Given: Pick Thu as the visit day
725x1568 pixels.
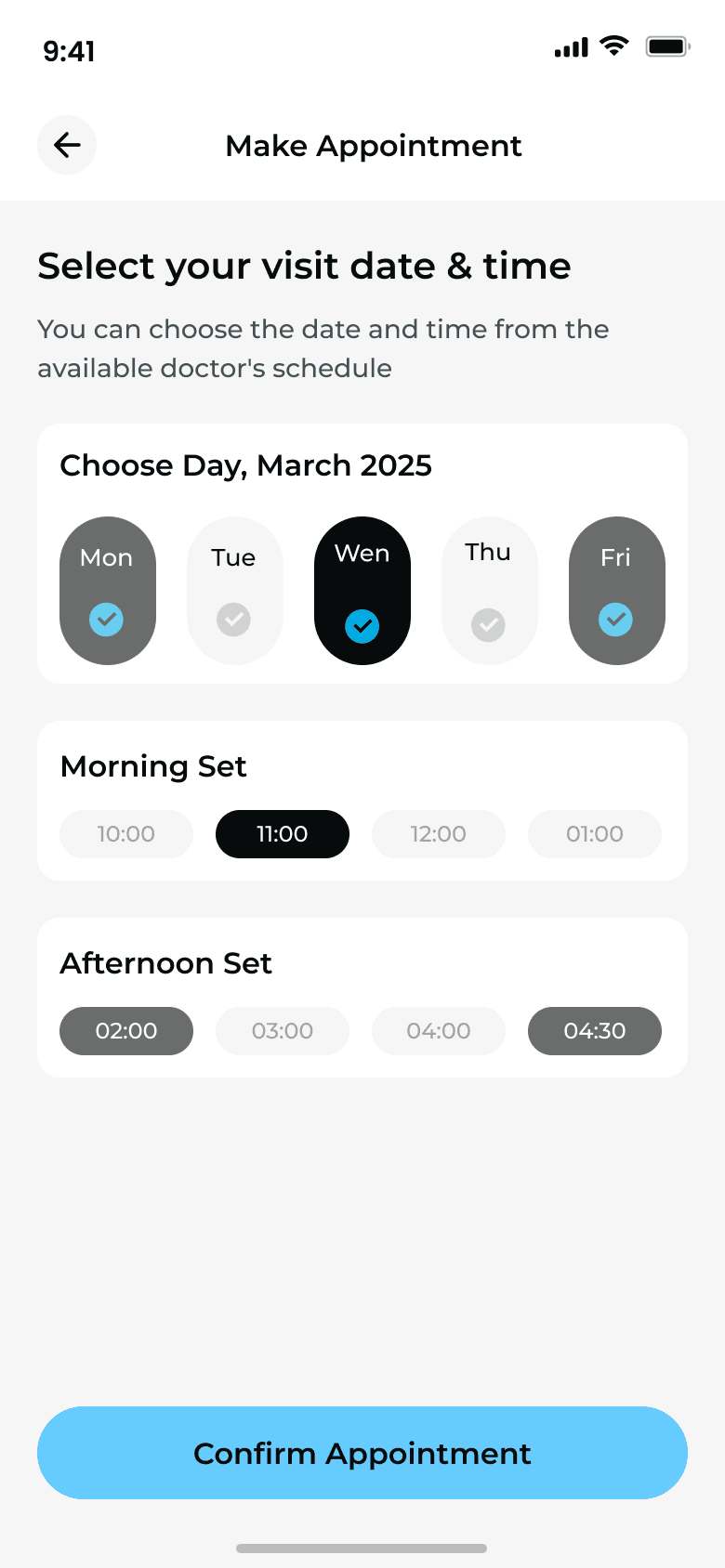Looking at the screenshot, I should coord(489,590).
